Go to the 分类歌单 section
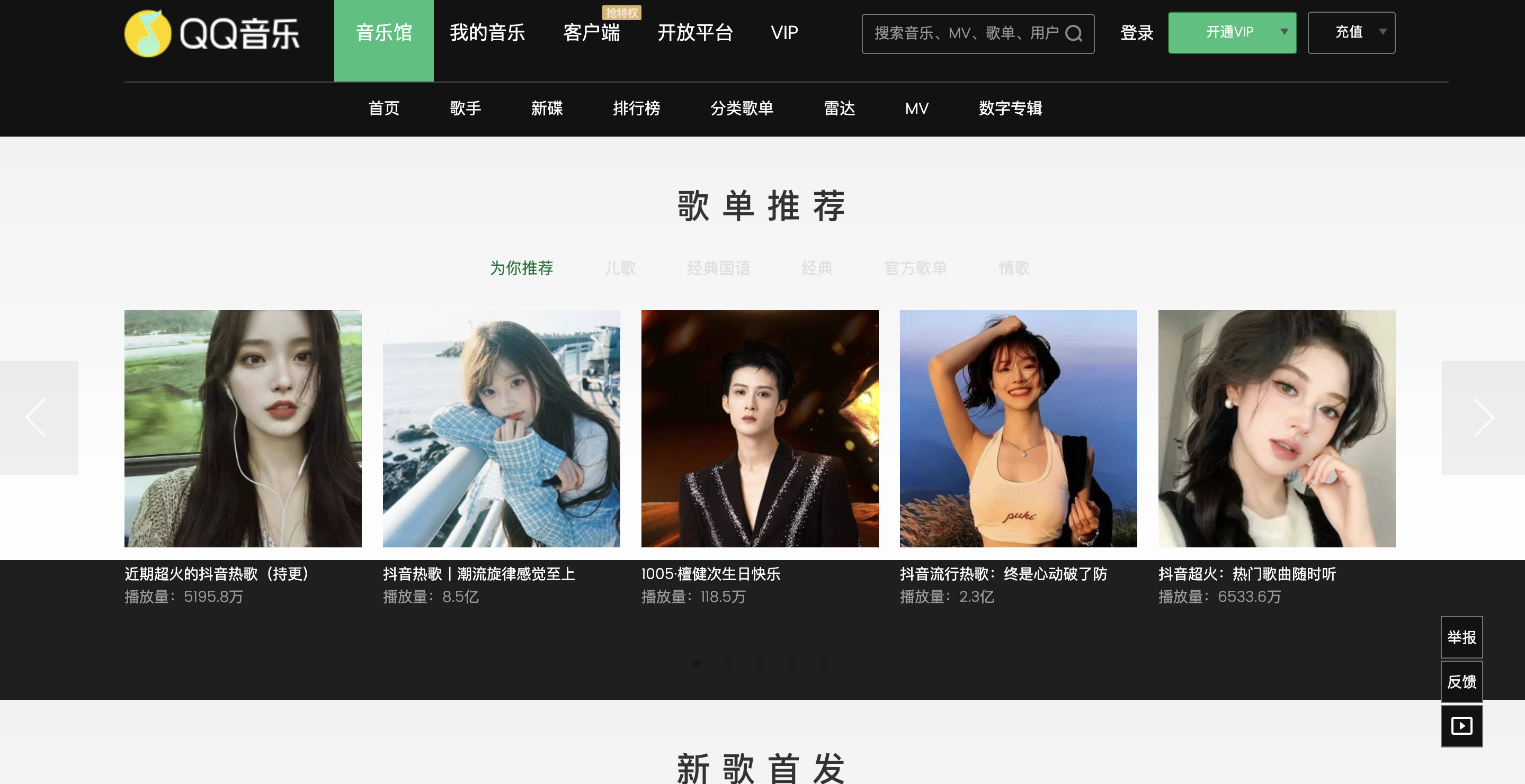 (741, 109)
